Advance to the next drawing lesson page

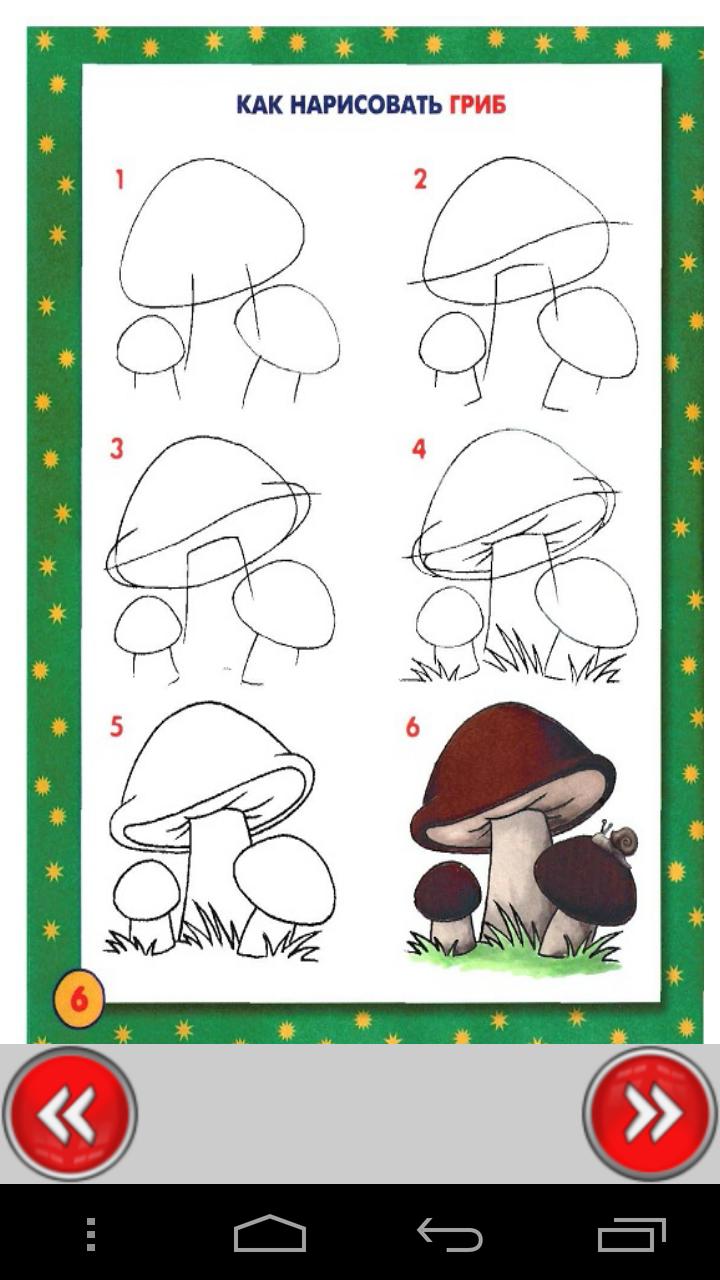(650, 1113)
